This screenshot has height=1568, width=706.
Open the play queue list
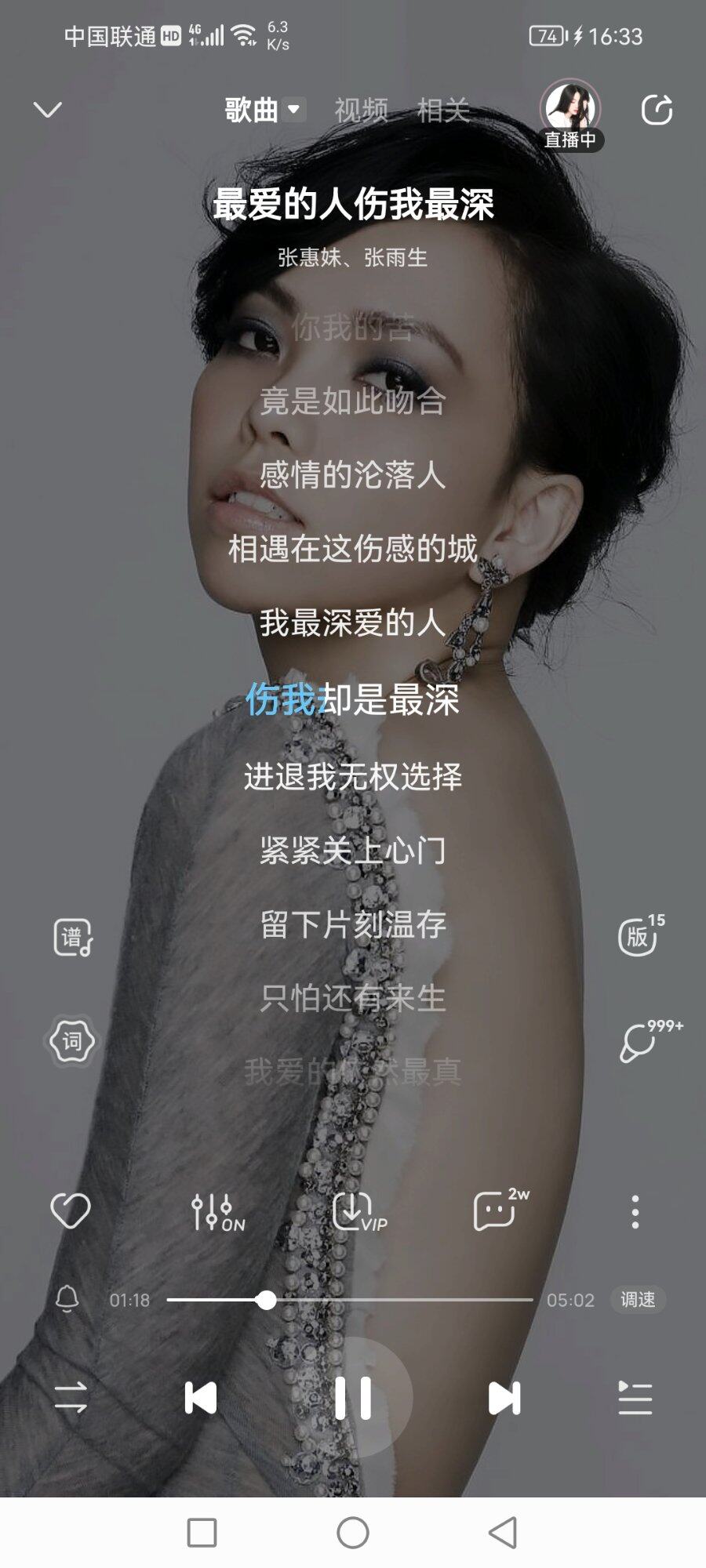pyautogui.click(x=635, y=1398)
